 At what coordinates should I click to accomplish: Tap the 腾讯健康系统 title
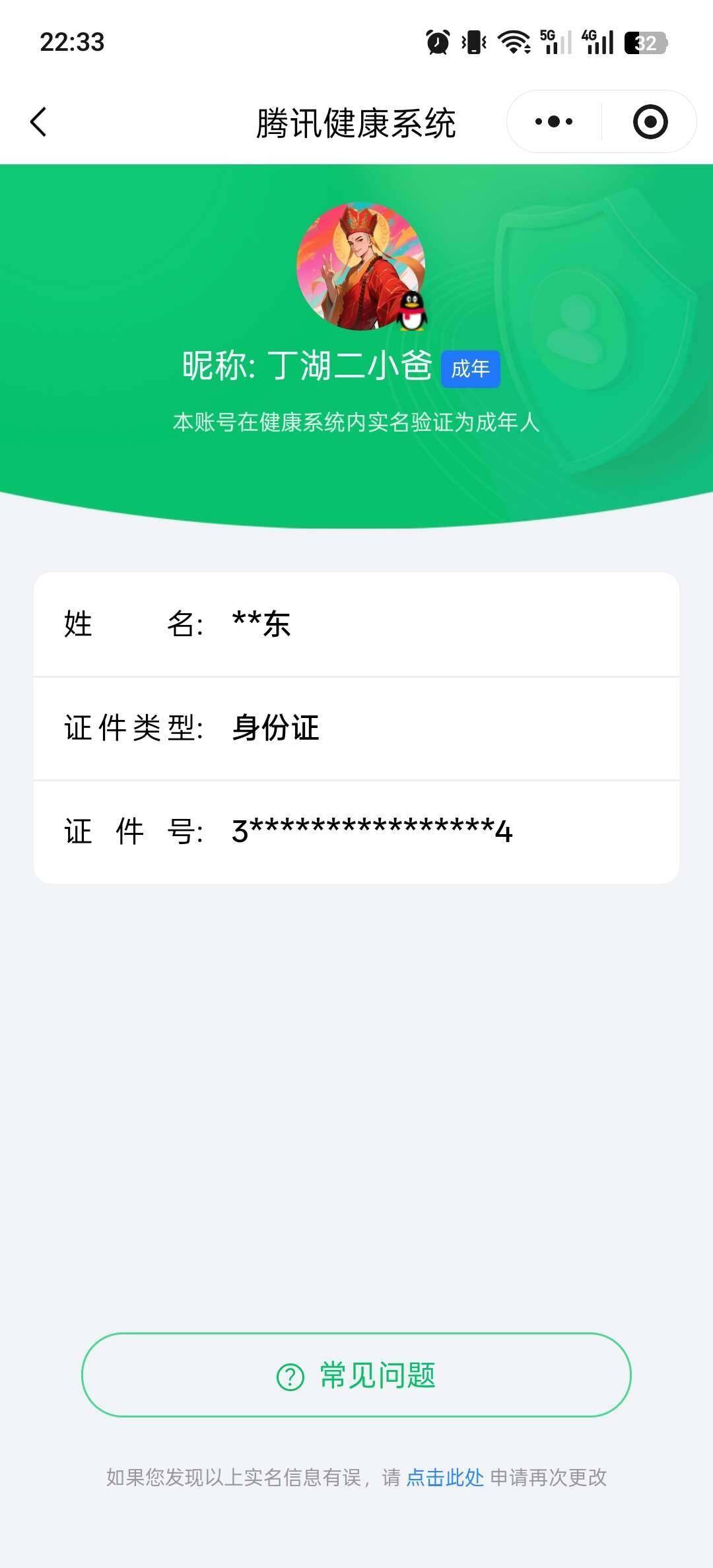(x=356, y=121)
